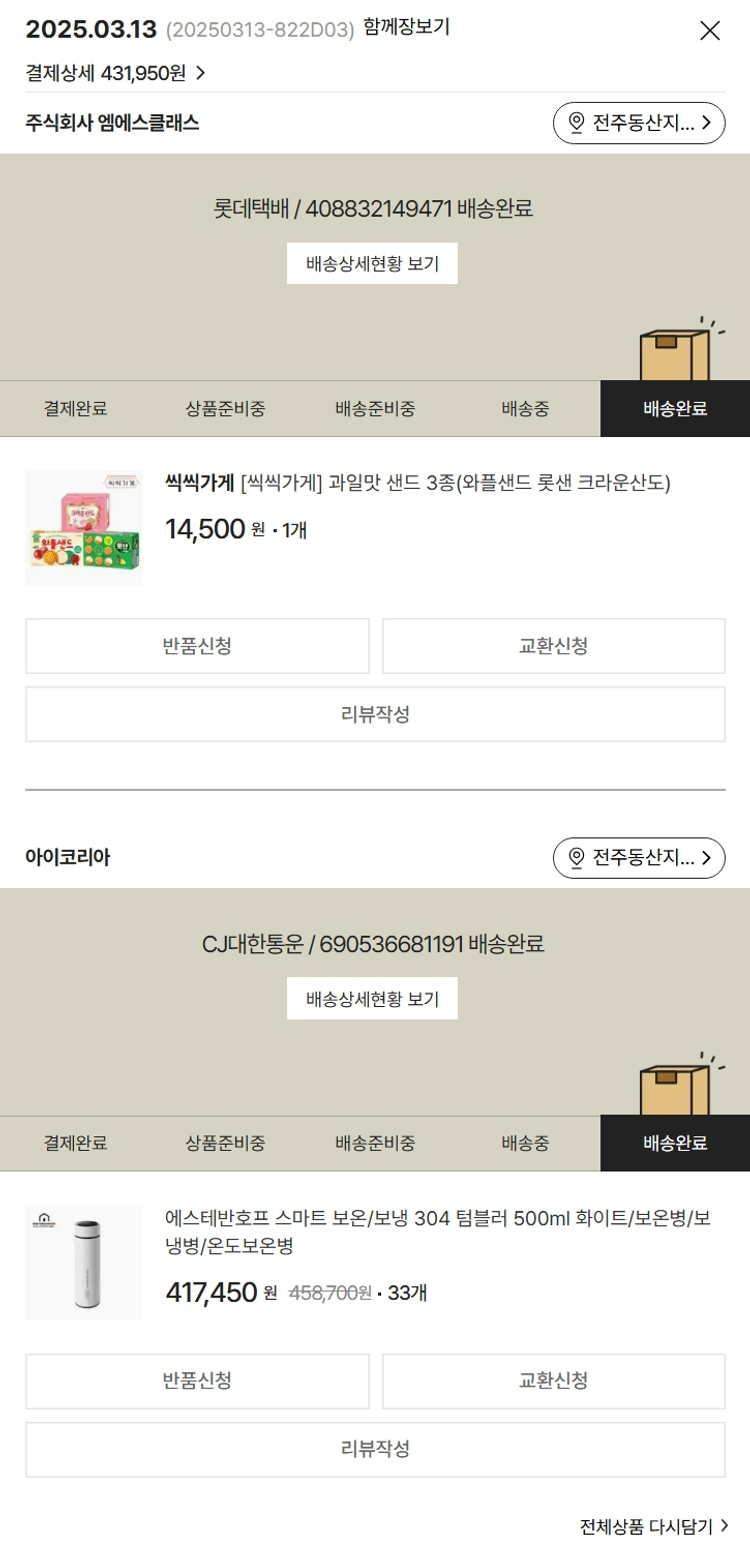This screenshot has height=1543, width=750.
Task: Request 교환신청 for 과일맛 샌드 3종
Action: pos(553,646)
